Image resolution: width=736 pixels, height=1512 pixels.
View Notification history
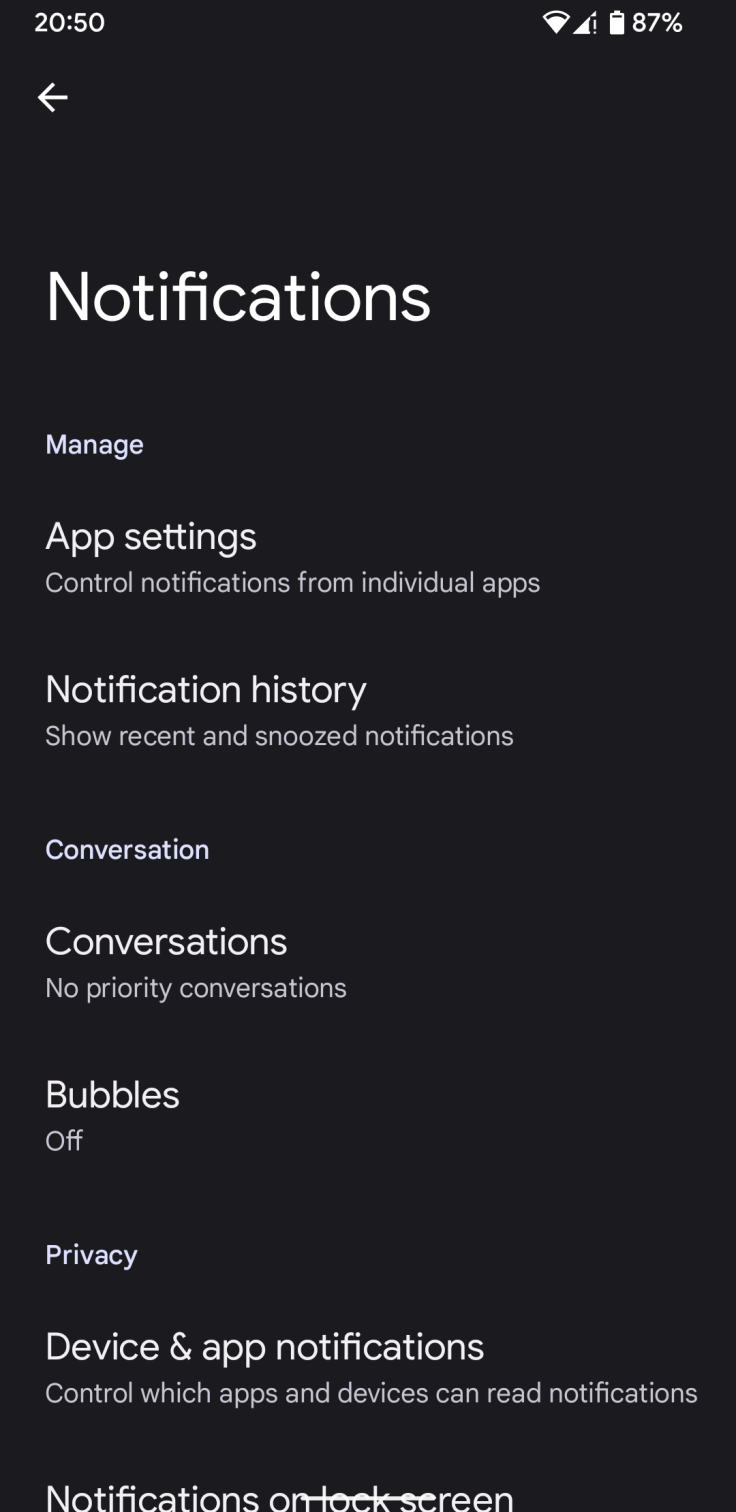279,711
